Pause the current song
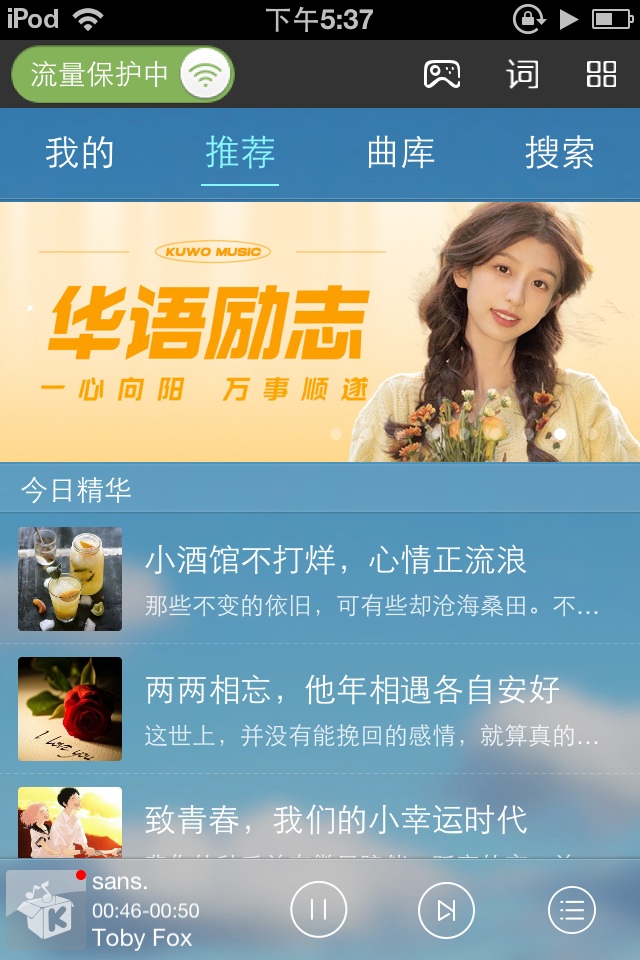 point(319,910)
